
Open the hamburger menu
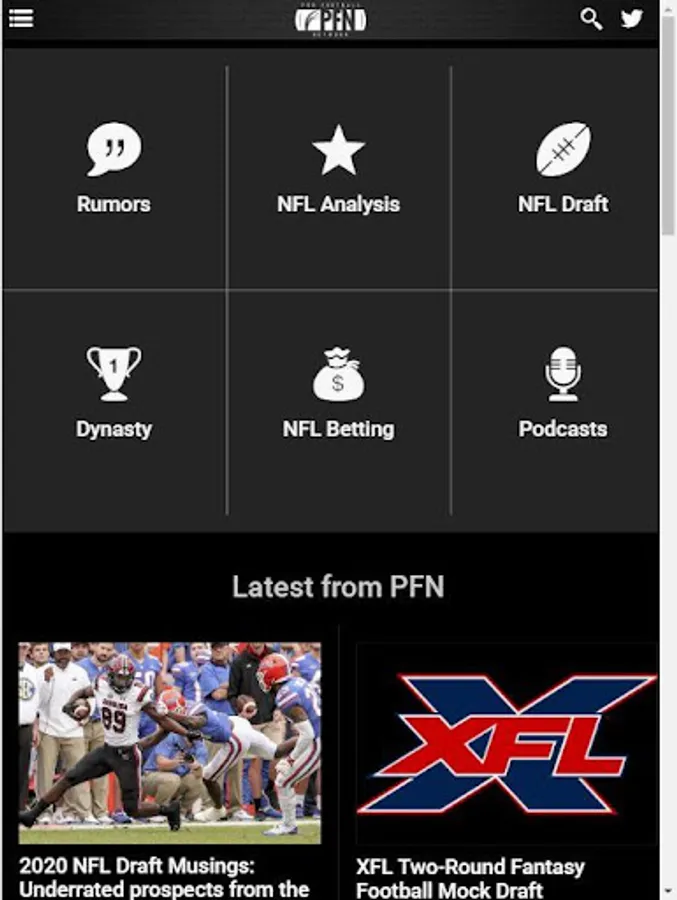pos(21,18)
